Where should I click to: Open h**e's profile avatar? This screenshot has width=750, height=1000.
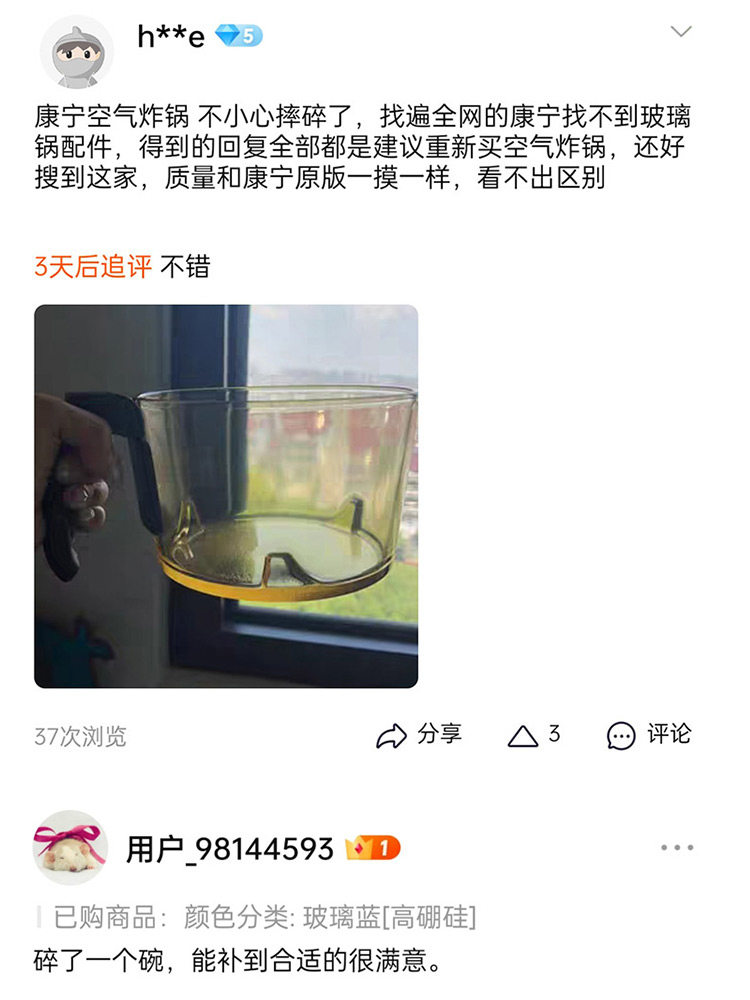coord(77,52)
